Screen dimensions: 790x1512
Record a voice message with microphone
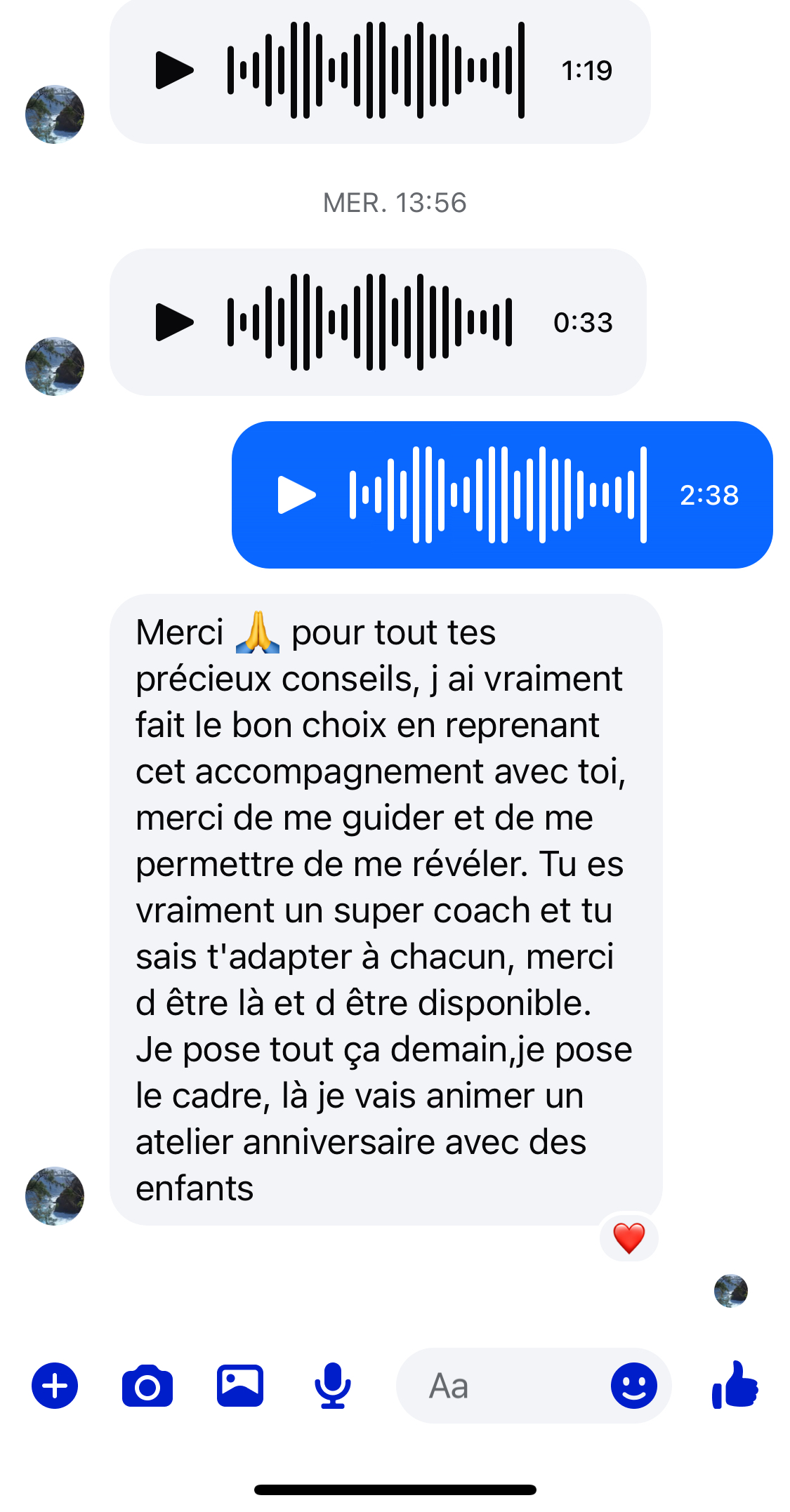point(332,1386)
